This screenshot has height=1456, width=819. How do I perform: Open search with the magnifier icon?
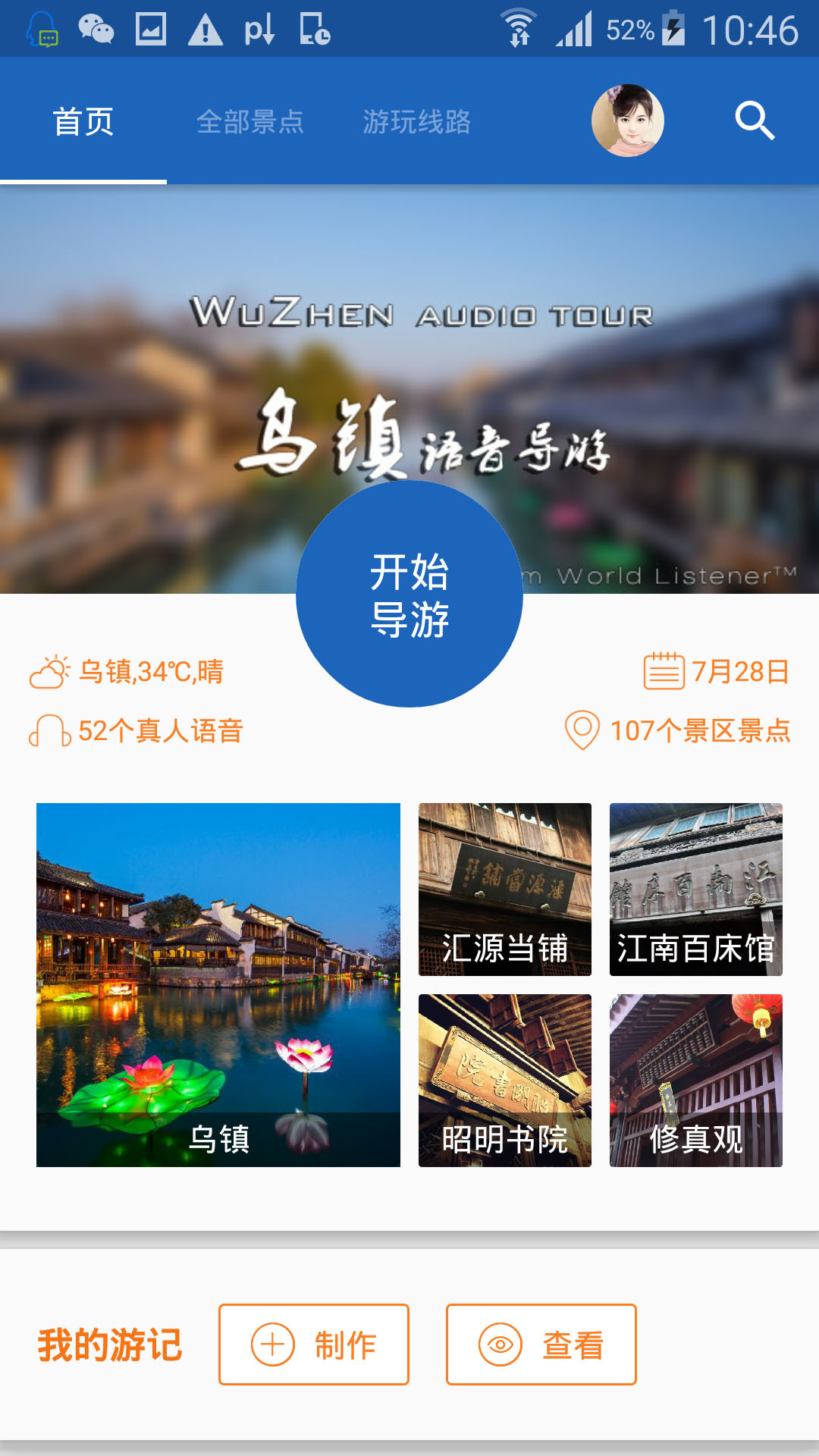[754, 121]
